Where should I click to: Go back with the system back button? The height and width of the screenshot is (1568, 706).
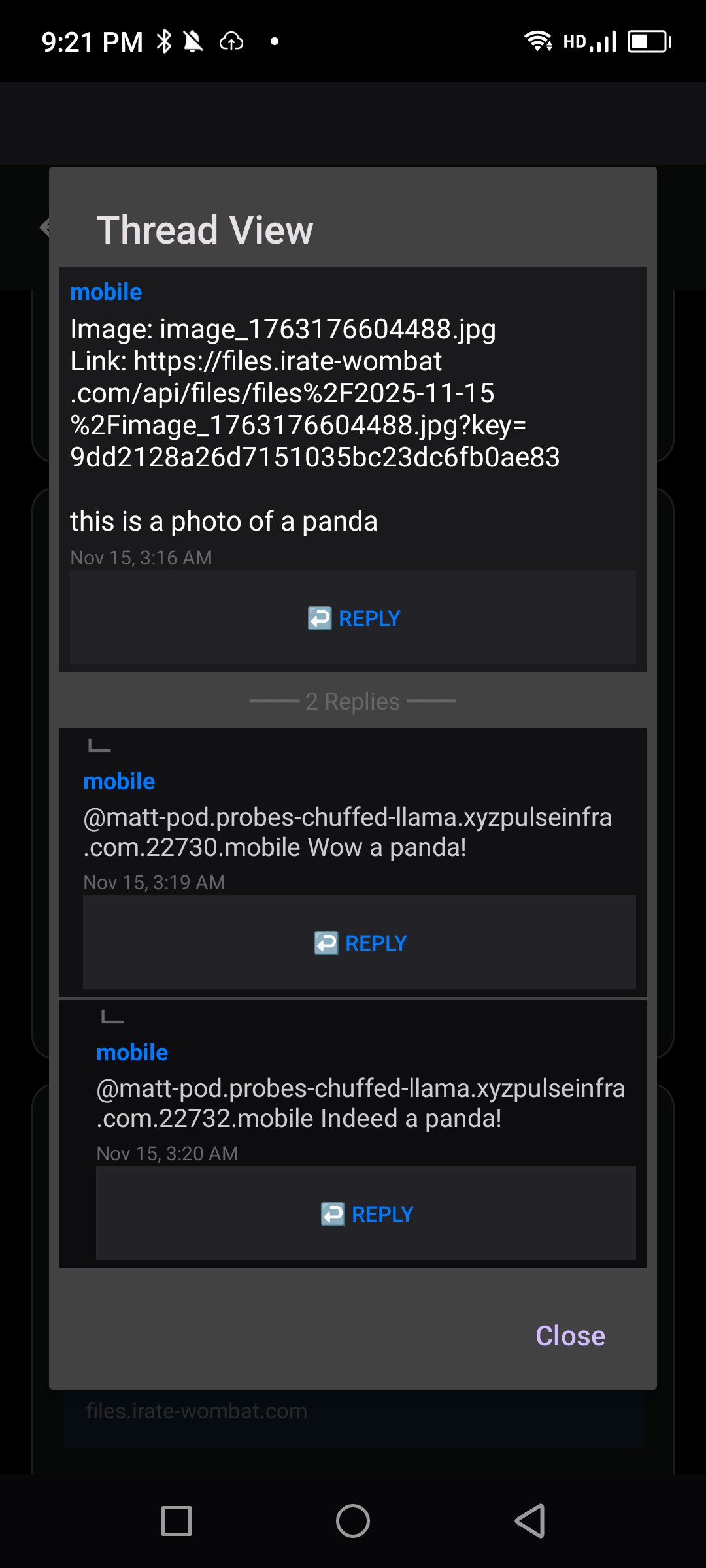[x=529, y=1521]
